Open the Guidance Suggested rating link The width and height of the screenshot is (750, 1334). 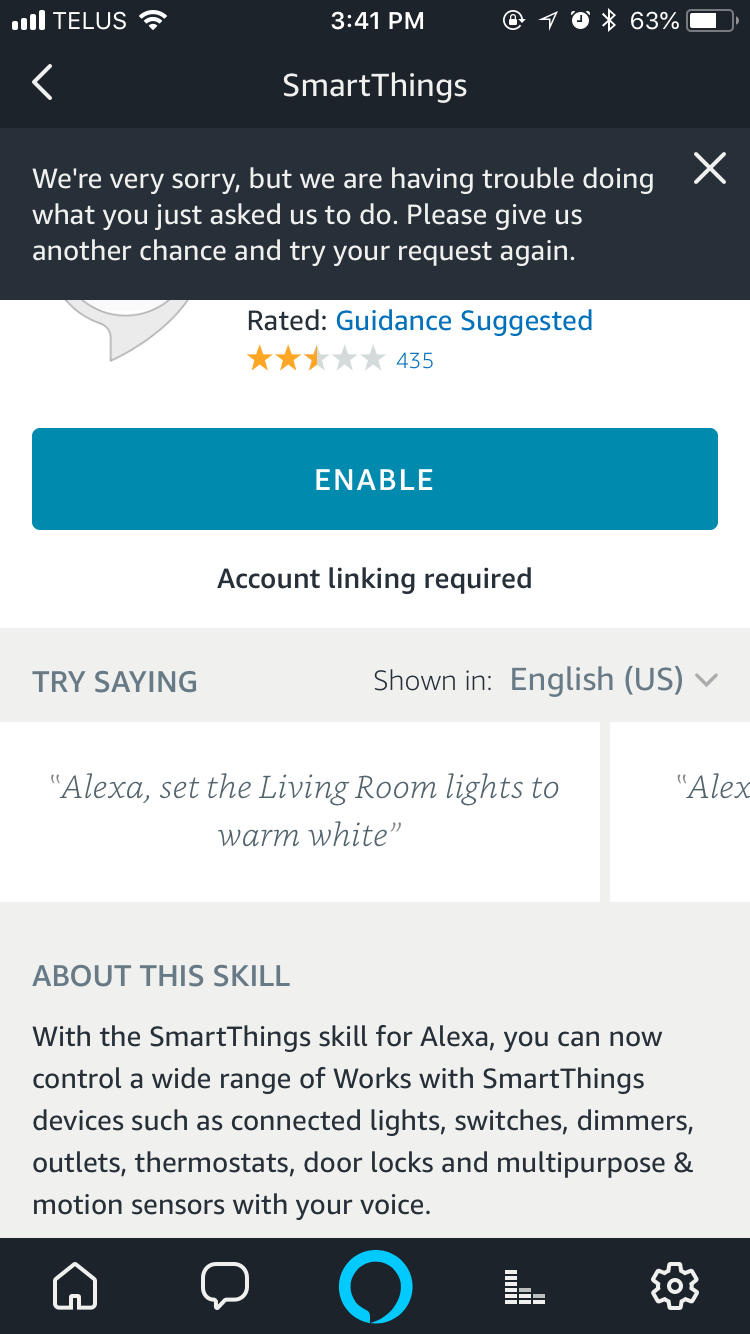click(464, 321)
